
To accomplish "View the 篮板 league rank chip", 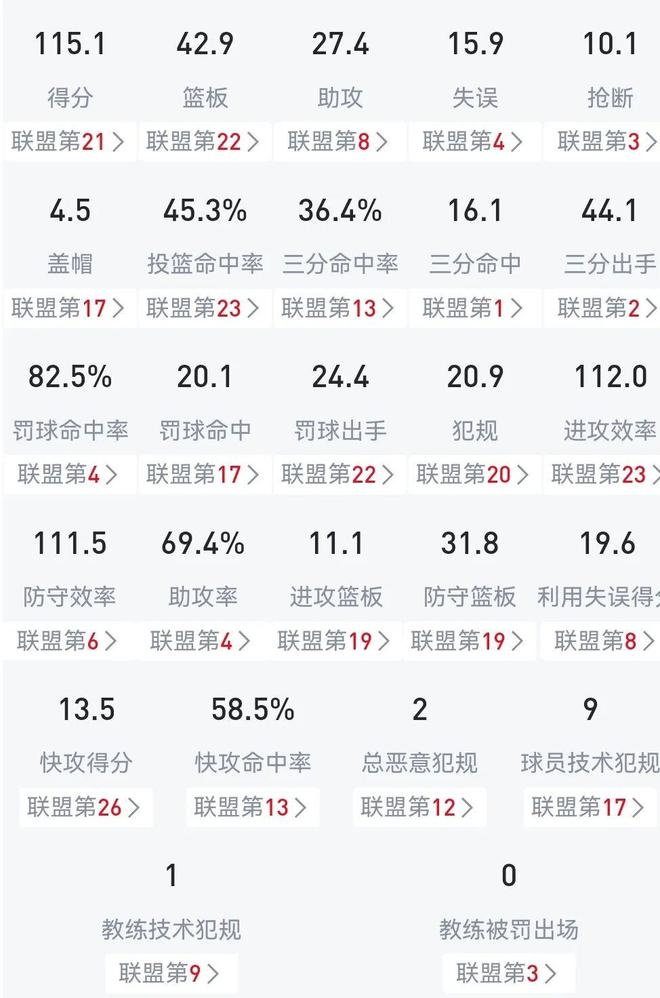I will click(x=204, y=142).
